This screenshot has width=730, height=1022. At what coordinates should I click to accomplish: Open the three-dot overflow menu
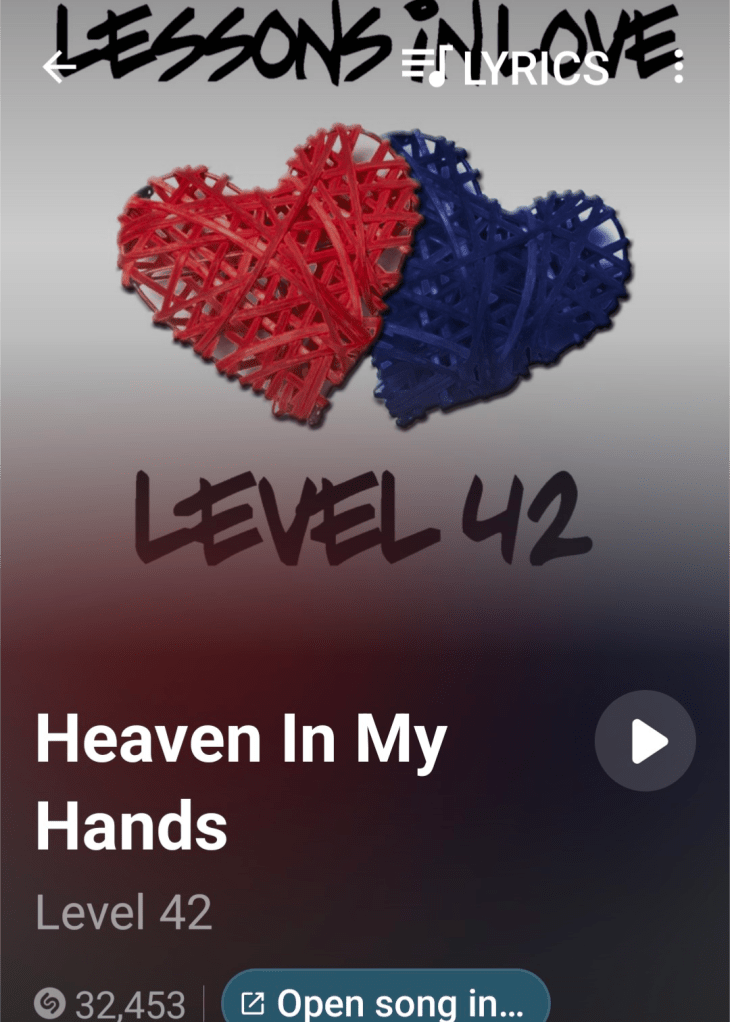[679, 67]
